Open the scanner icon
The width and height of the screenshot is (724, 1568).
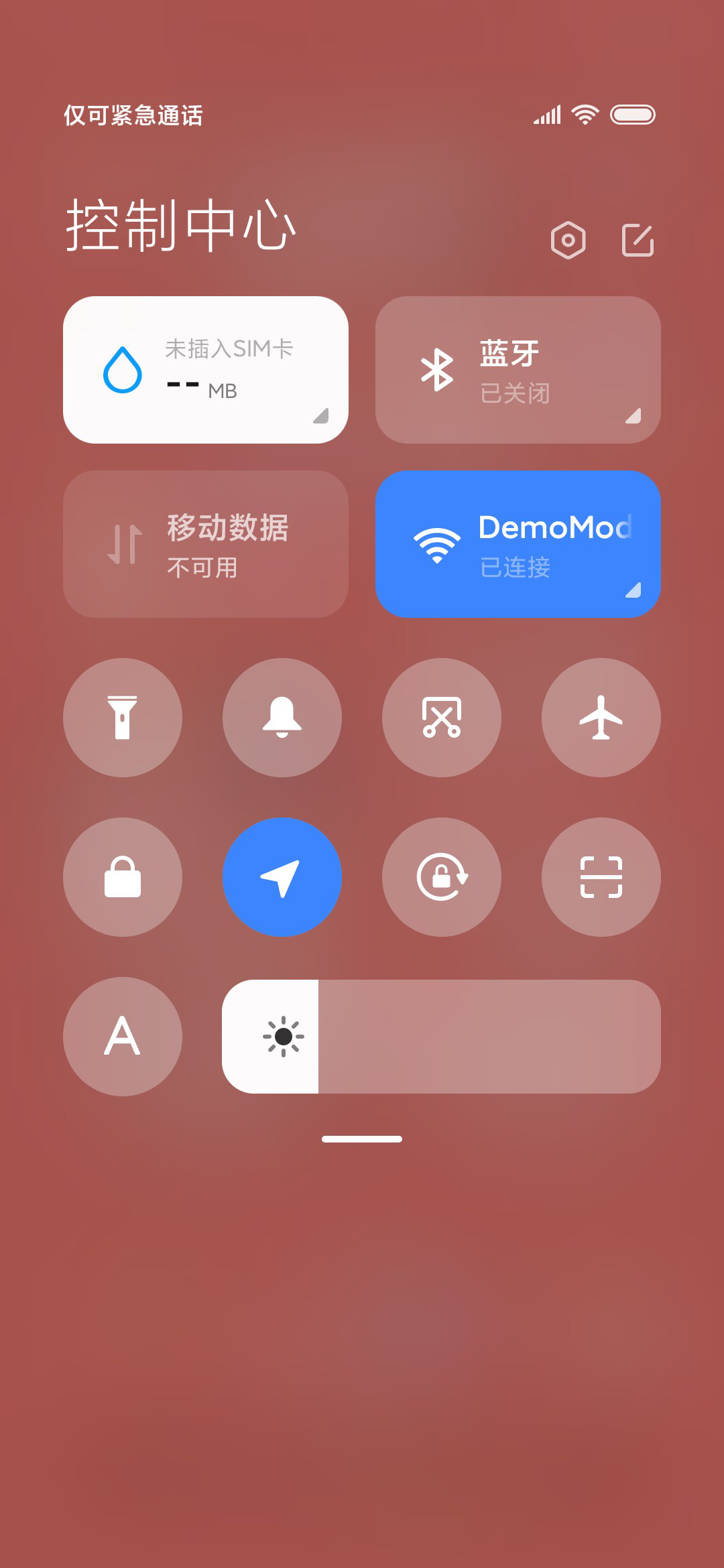pos(601,877)
